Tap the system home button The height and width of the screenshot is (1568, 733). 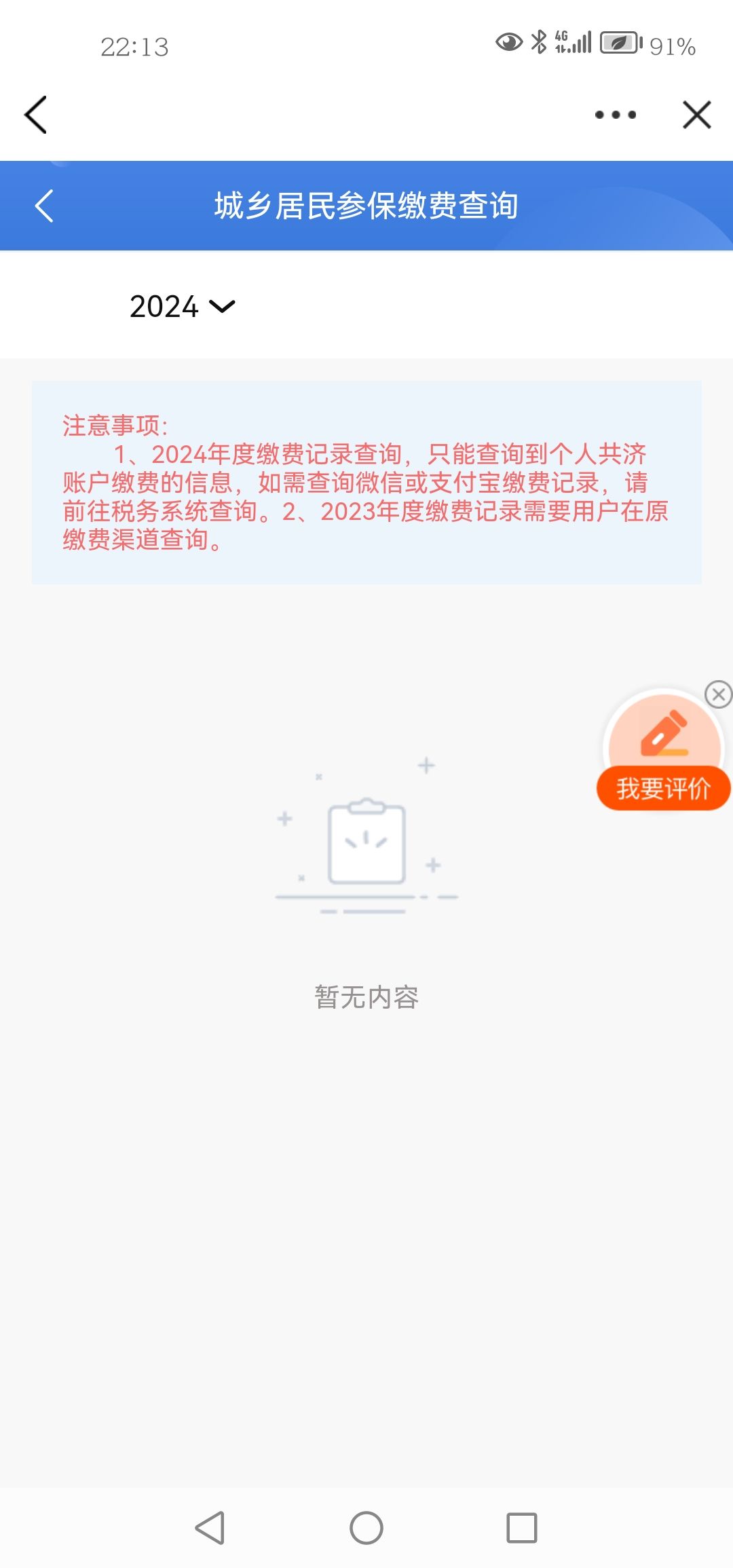click(x=366, y=1528)
